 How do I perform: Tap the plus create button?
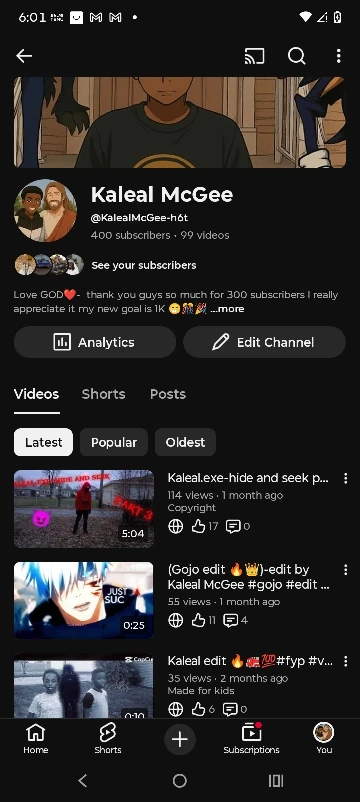[179, 740]
